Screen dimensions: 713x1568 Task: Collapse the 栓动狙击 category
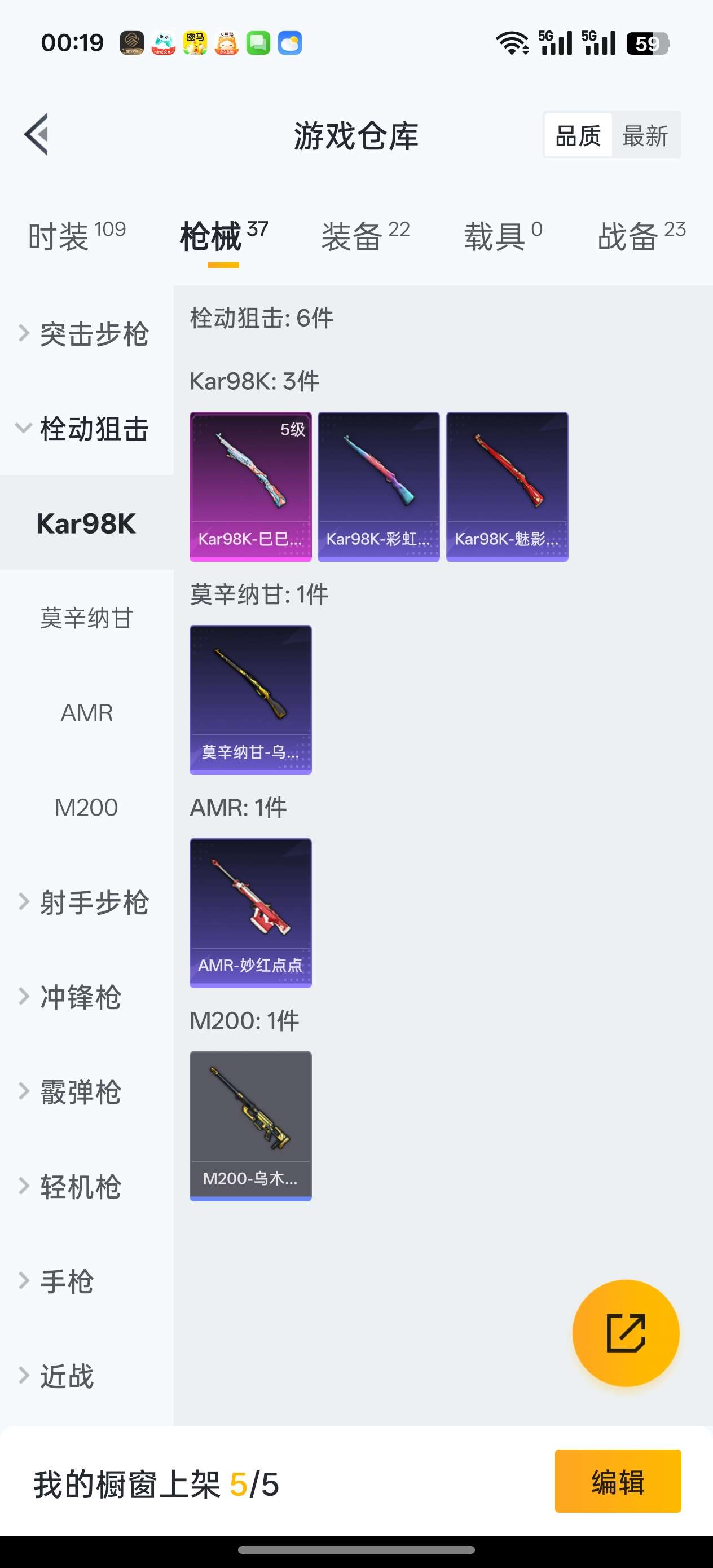point(86,429)
